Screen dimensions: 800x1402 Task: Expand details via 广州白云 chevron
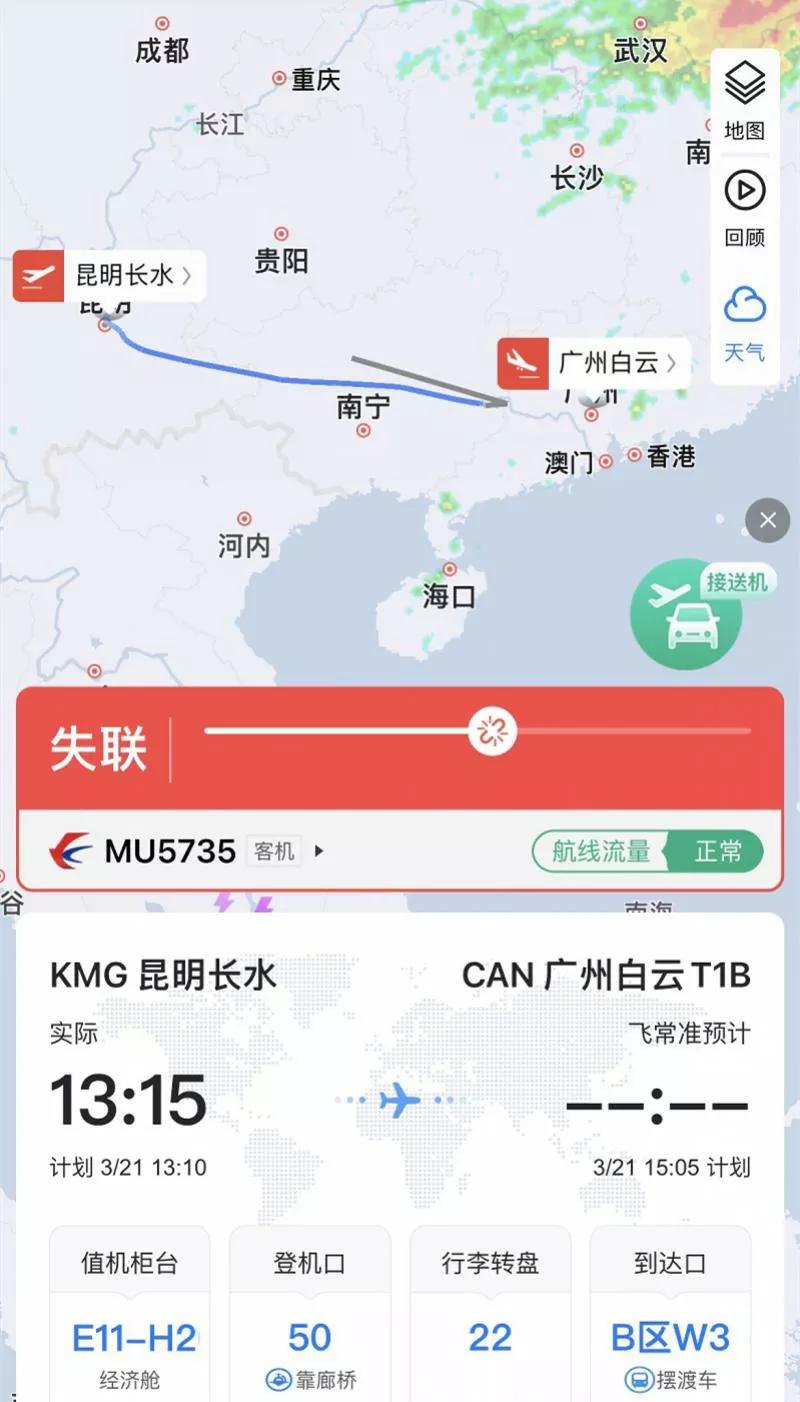click(674, 364)
